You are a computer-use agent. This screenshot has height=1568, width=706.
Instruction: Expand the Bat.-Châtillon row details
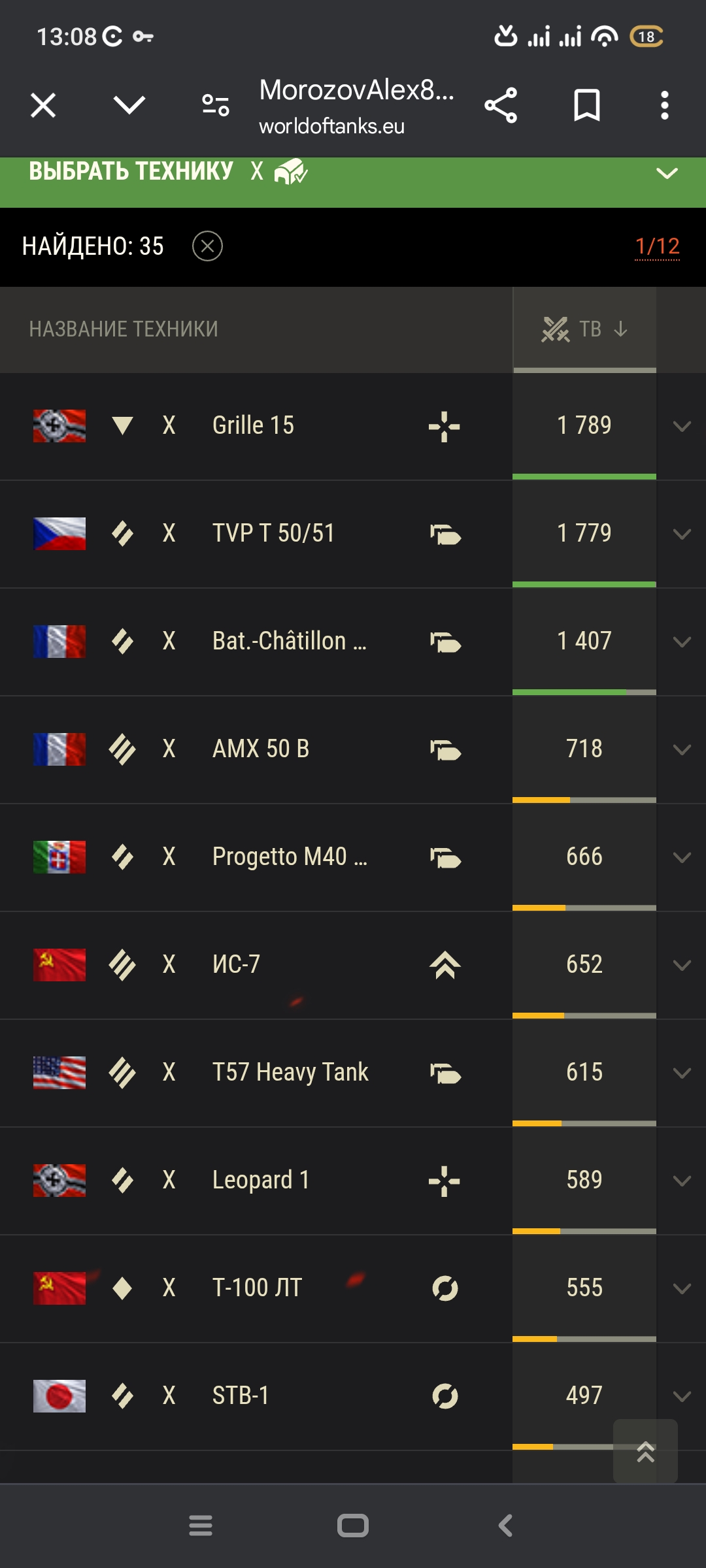coord(682,642)
